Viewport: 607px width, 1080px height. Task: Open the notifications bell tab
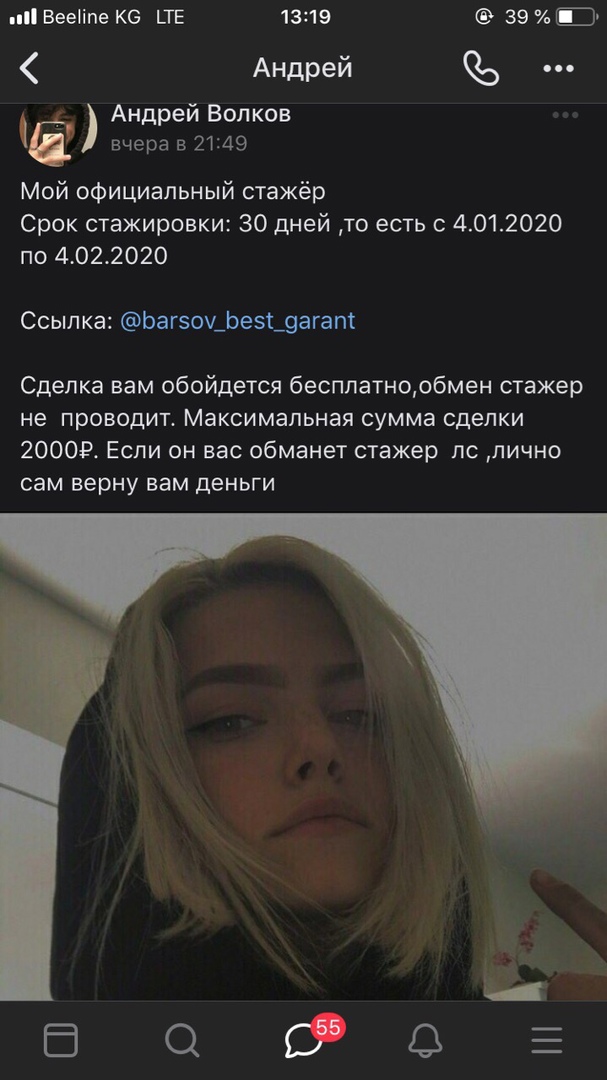click(425, 1041)
